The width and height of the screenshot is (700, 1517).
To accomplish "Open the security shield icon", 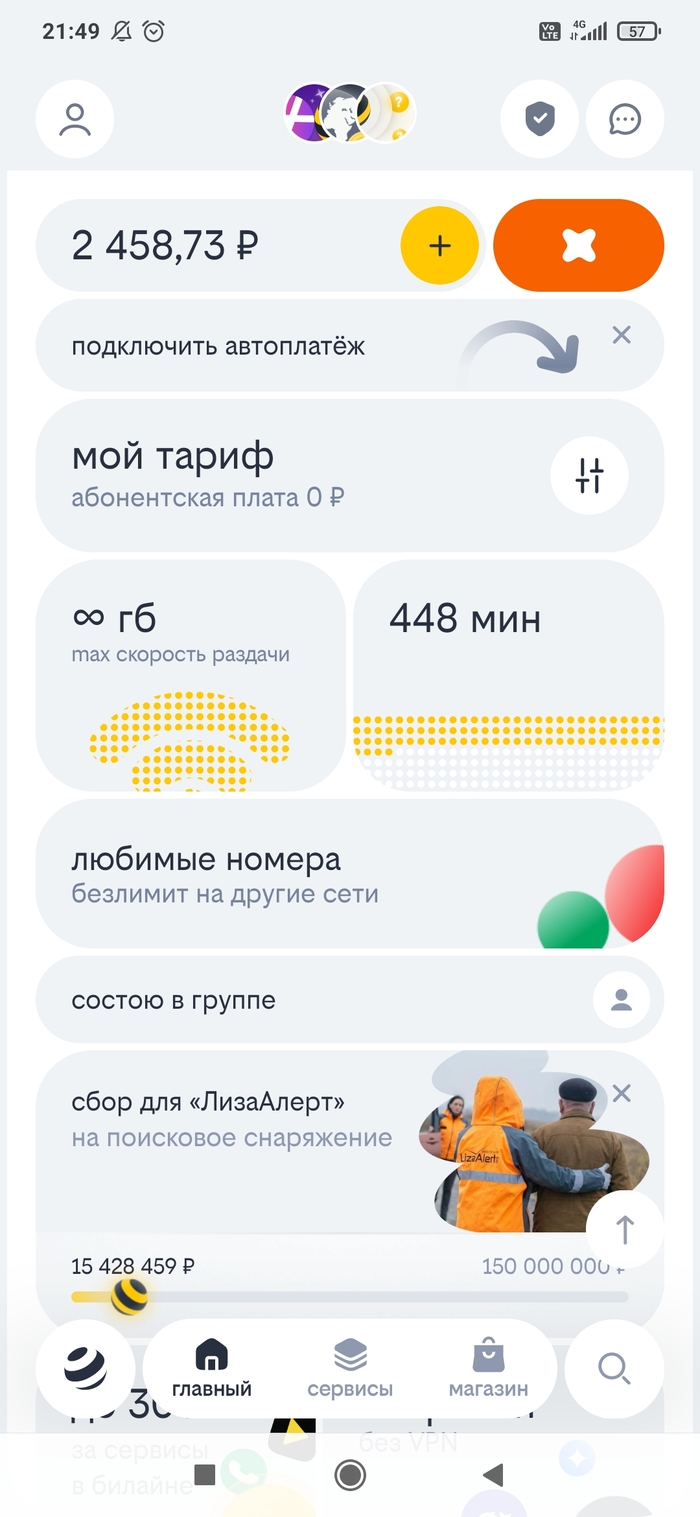I will pyautogui.click(x=539, y=120).
